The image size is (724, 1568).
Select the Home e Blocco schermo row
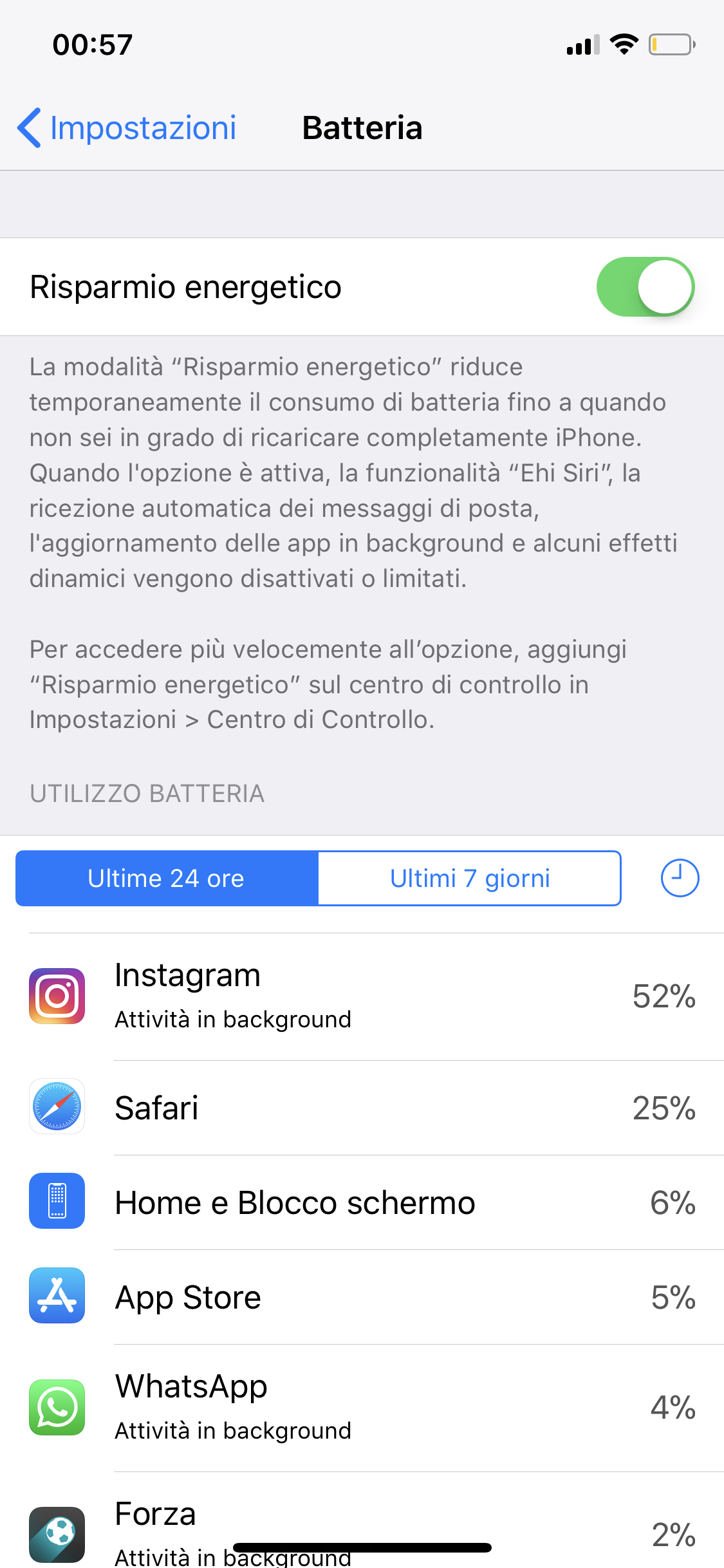(362, 1202)
